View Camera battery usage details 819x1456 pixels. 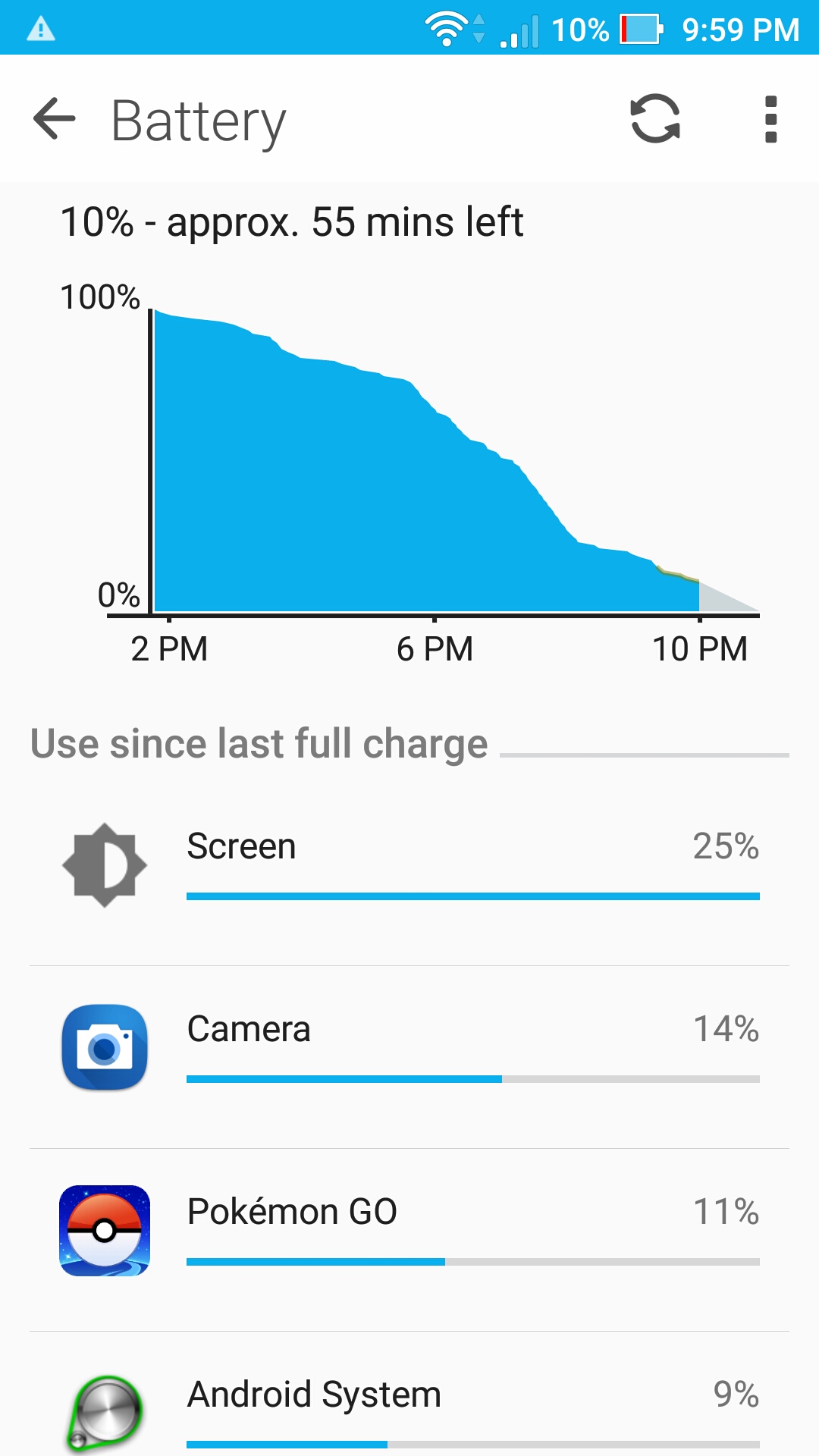click(409, 1057)
